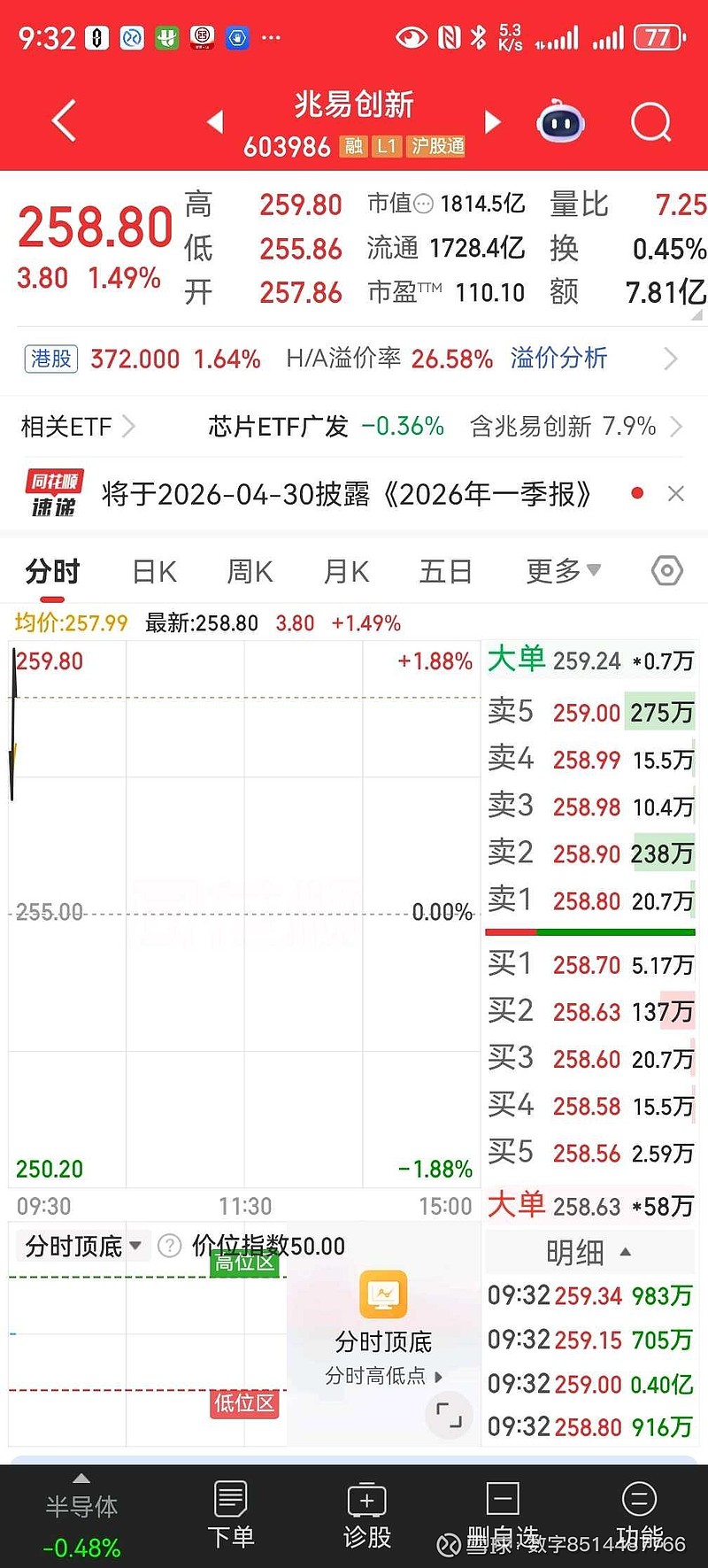Expand the 半导体 sector panel
Viewport: 708px width, 1568px height.
click(x=81, y=1479)
